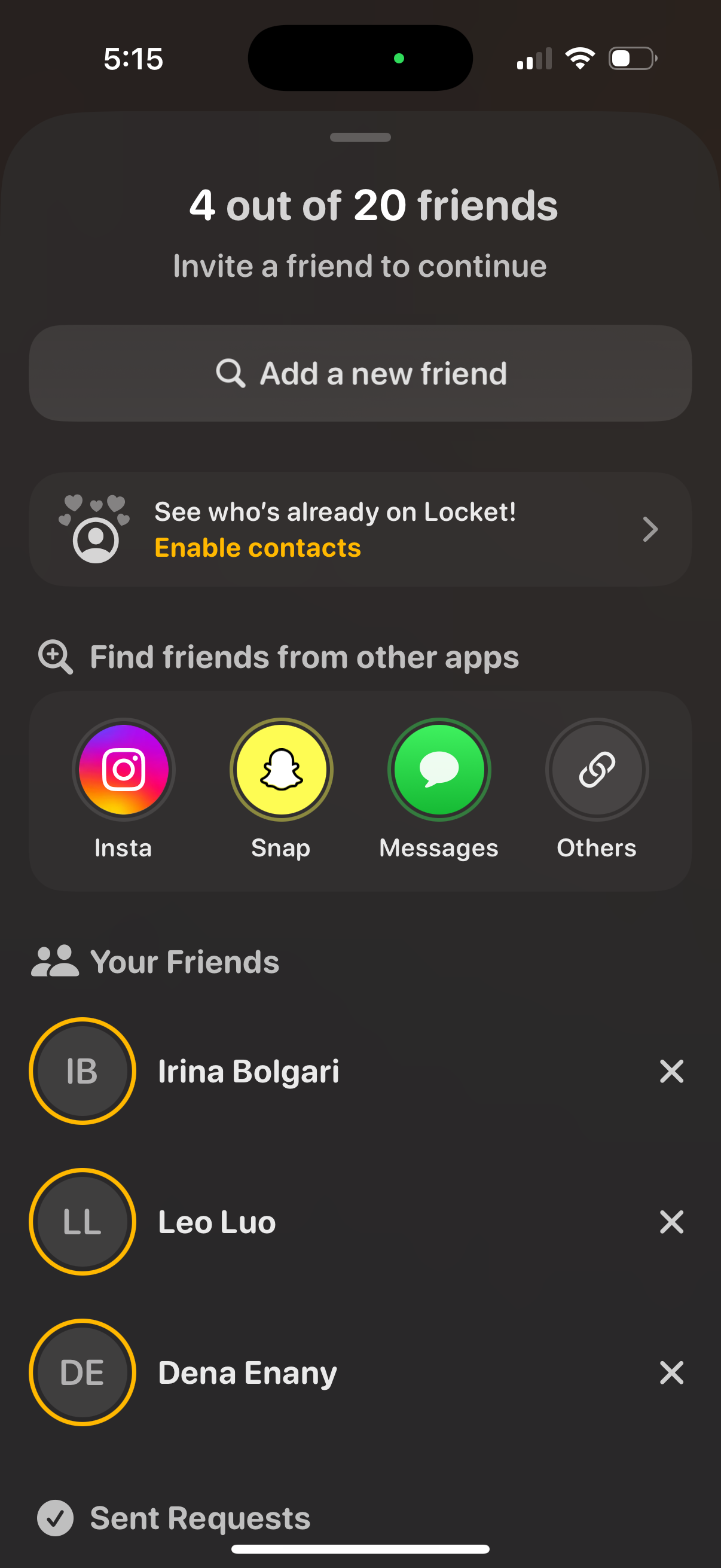Viewport: 721px width, 1568px height.
Task: Remove Irina Bolgari from friends
Action: pyautogui.click(x=671, y=1071)
